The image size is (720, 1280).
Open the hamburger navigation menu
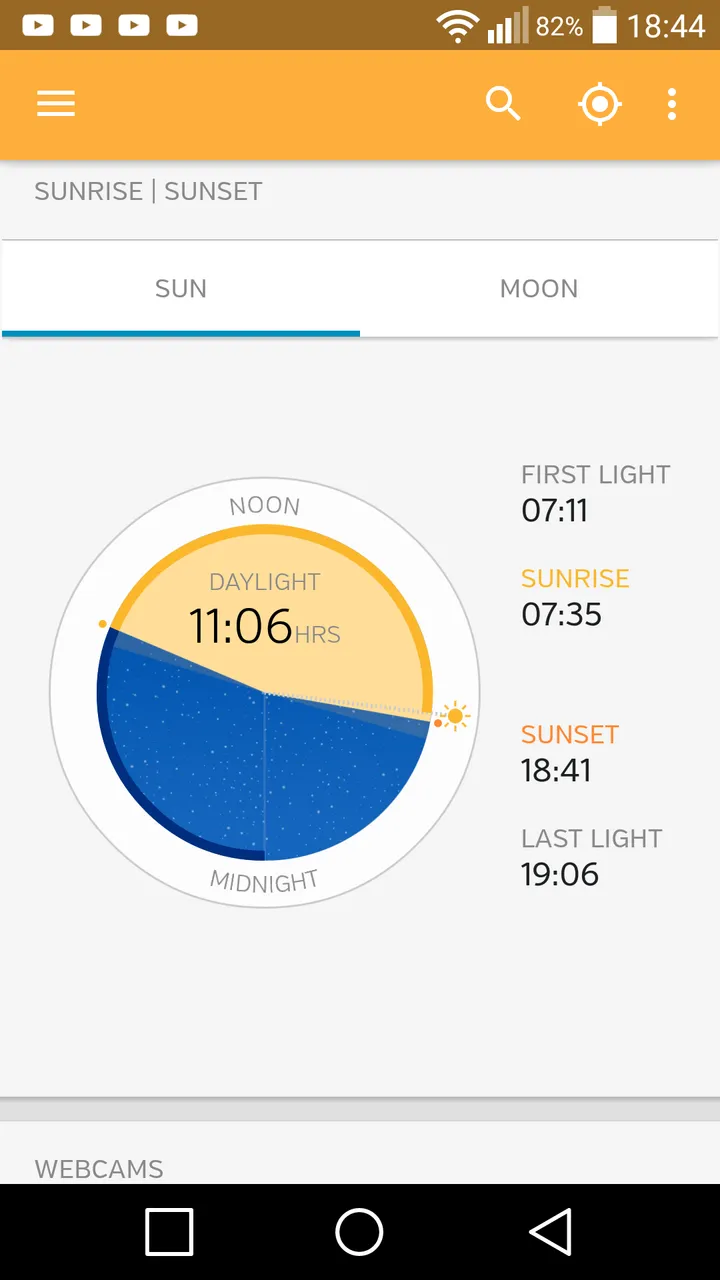(56, 104)
